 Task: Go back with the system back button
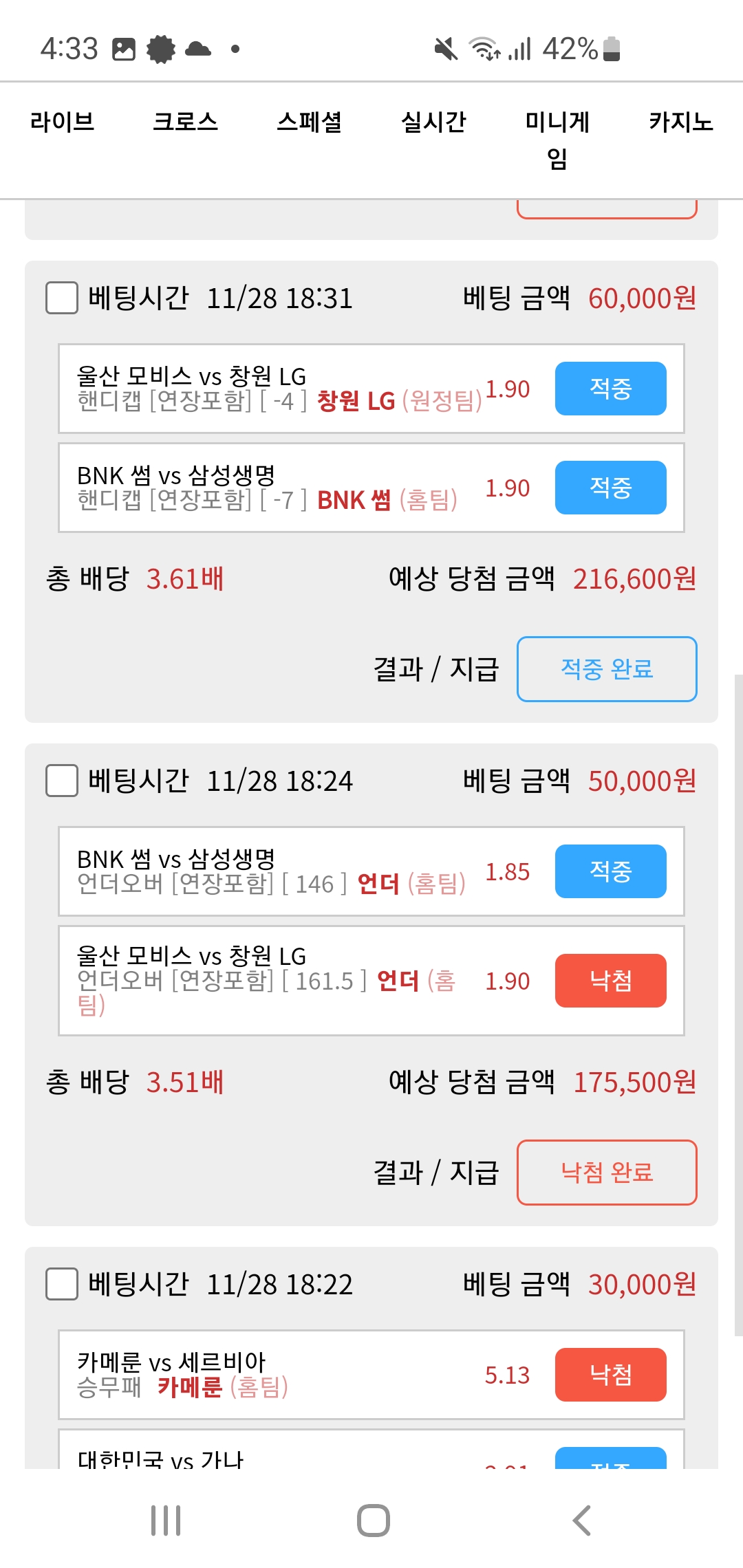click(x=582, y=1521)
